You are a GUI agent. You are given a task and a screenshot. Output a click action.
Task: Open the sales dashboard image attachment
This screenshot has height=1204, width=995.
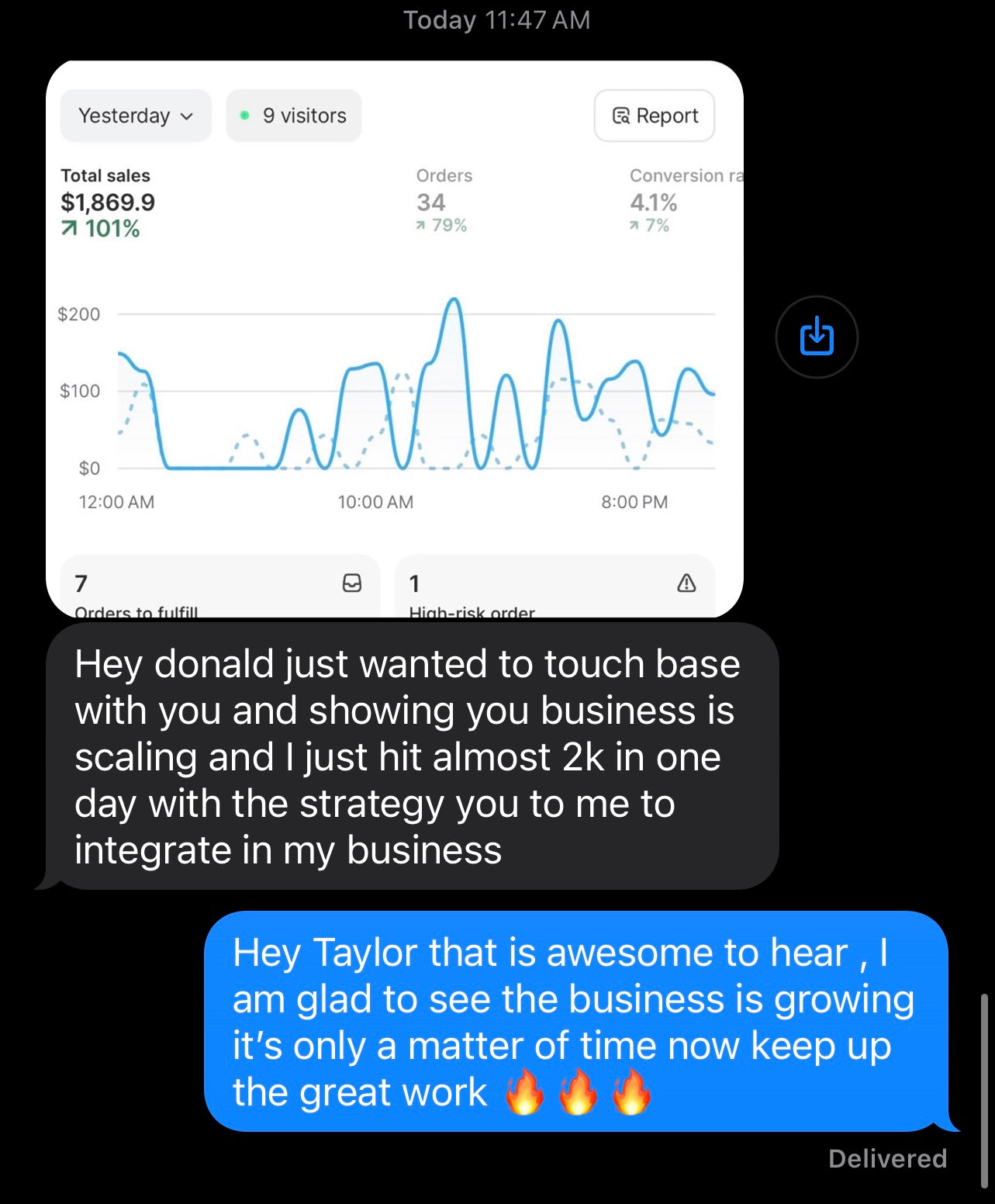394,339
